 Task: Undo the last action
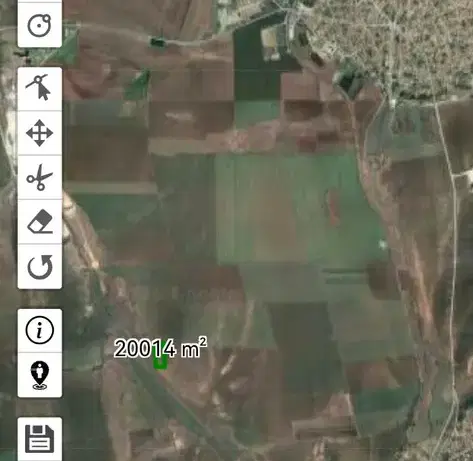[40, 266]
